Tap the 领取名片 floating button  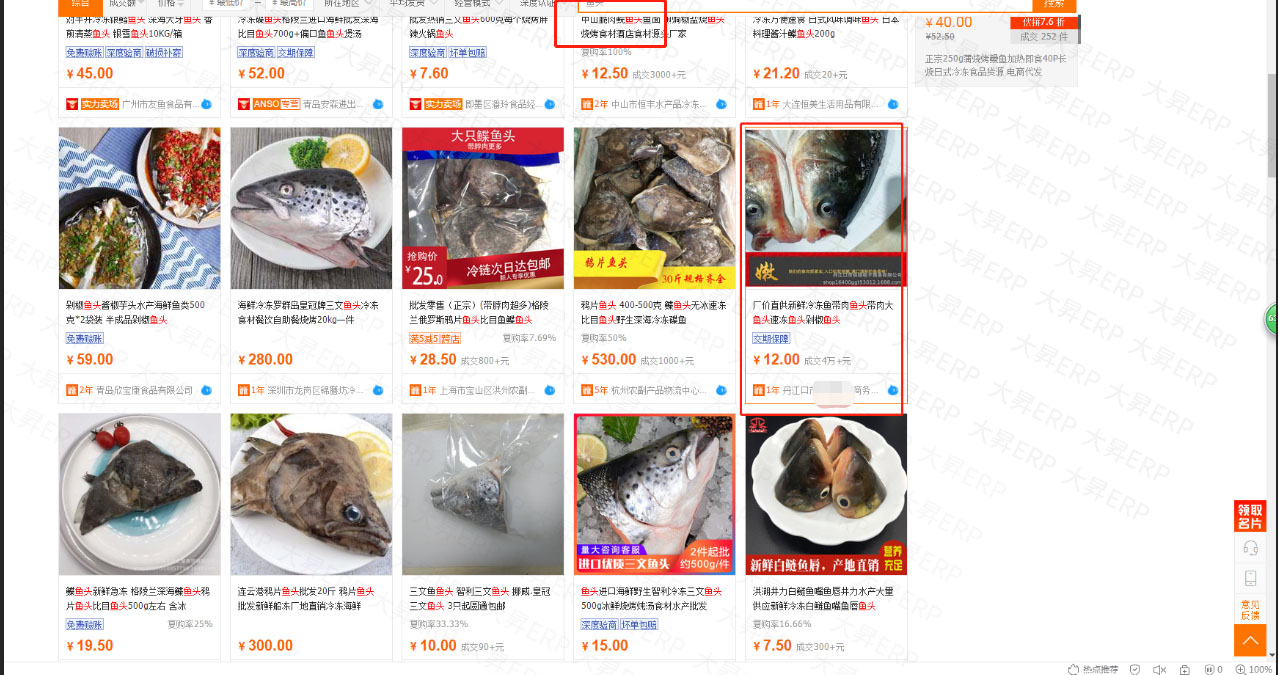click(x=1249, y=516)
